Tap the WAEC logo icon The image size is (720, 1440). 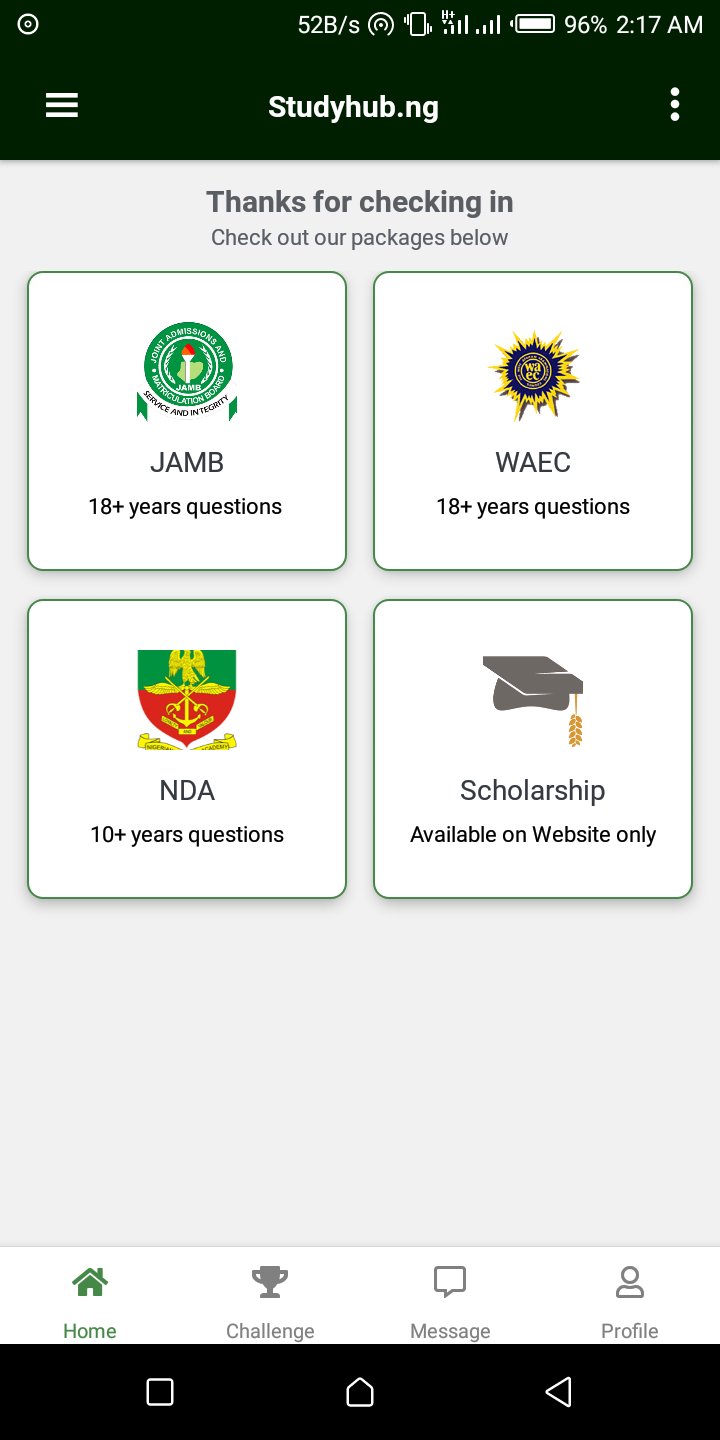[x=532, y=370]
